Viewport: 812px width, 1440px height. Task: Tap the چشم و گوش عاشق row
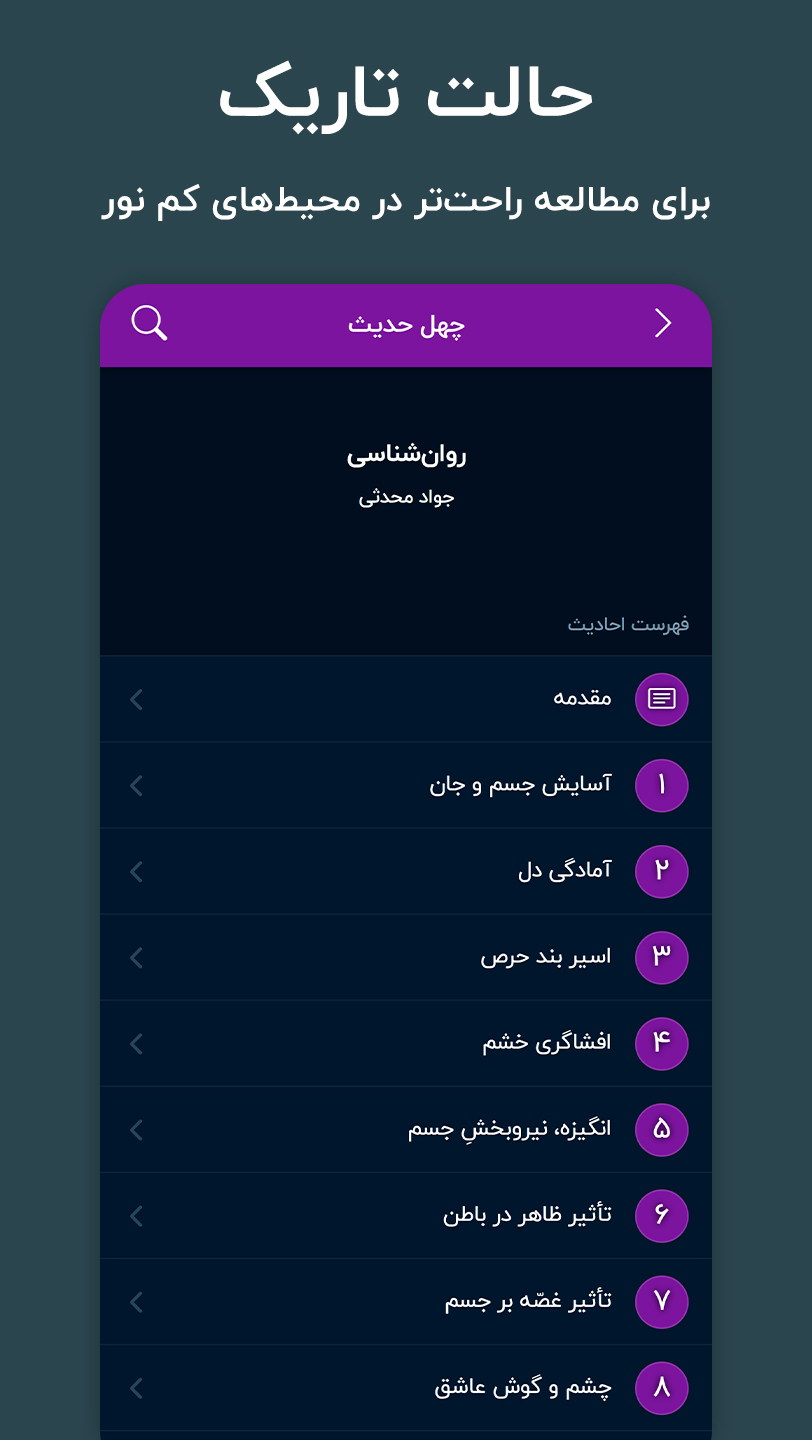[520, 1387]
